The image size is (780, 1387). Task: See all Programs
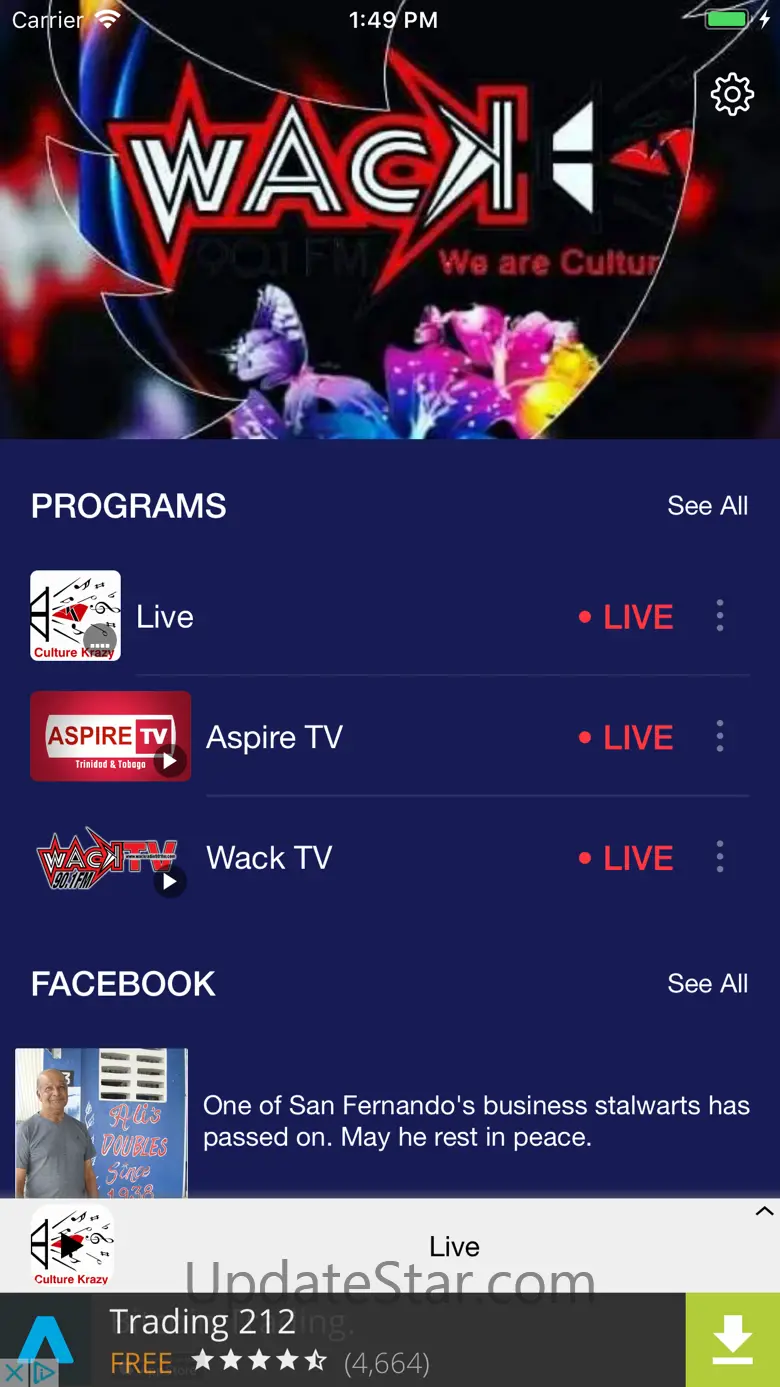707,506
